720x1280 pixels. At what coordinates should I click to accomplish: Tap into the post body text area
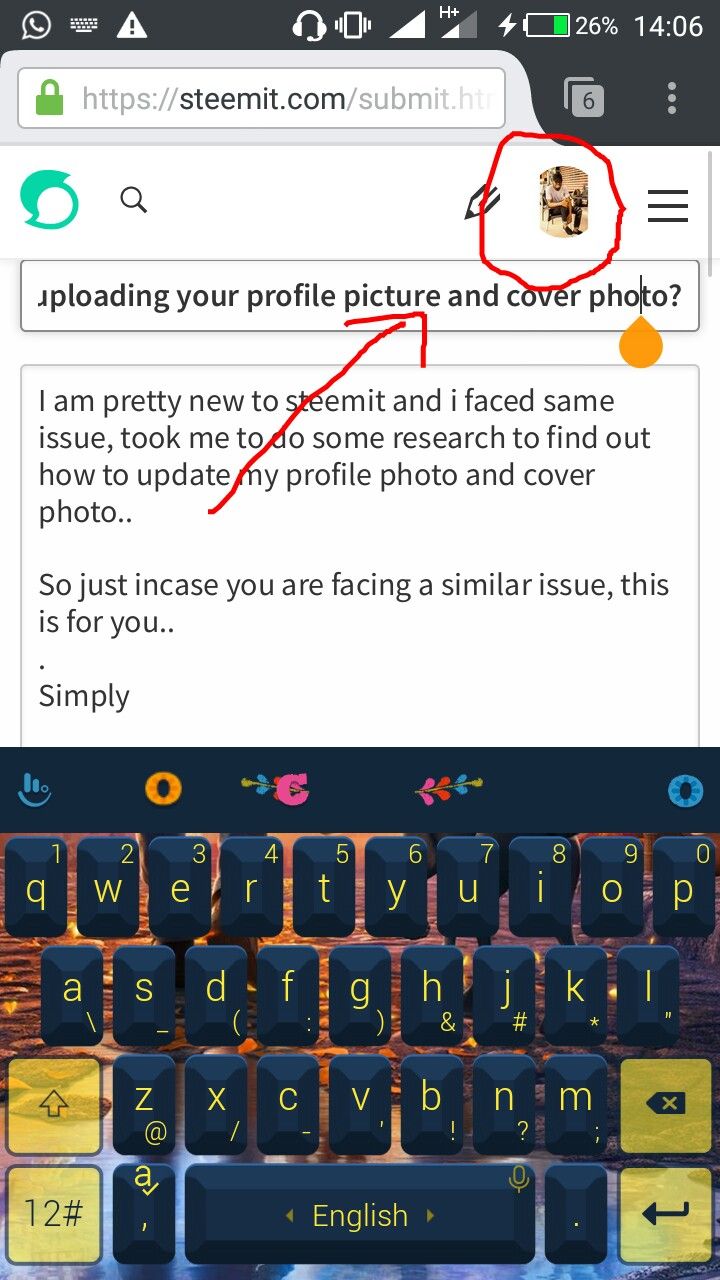click(x=360, y=550)
